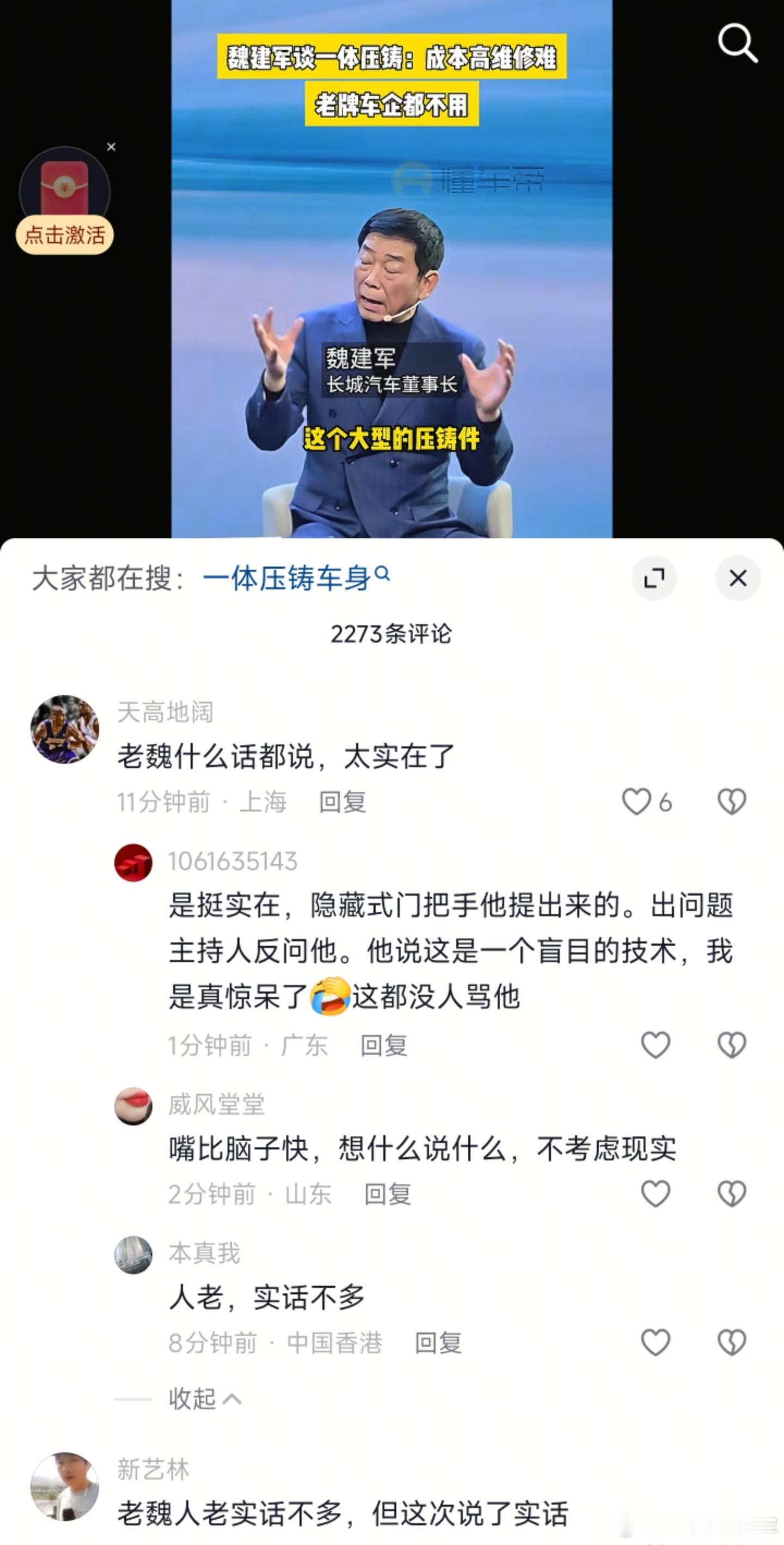Click the dislike icon on the 1061635143 reply

tap(732, 1044)
